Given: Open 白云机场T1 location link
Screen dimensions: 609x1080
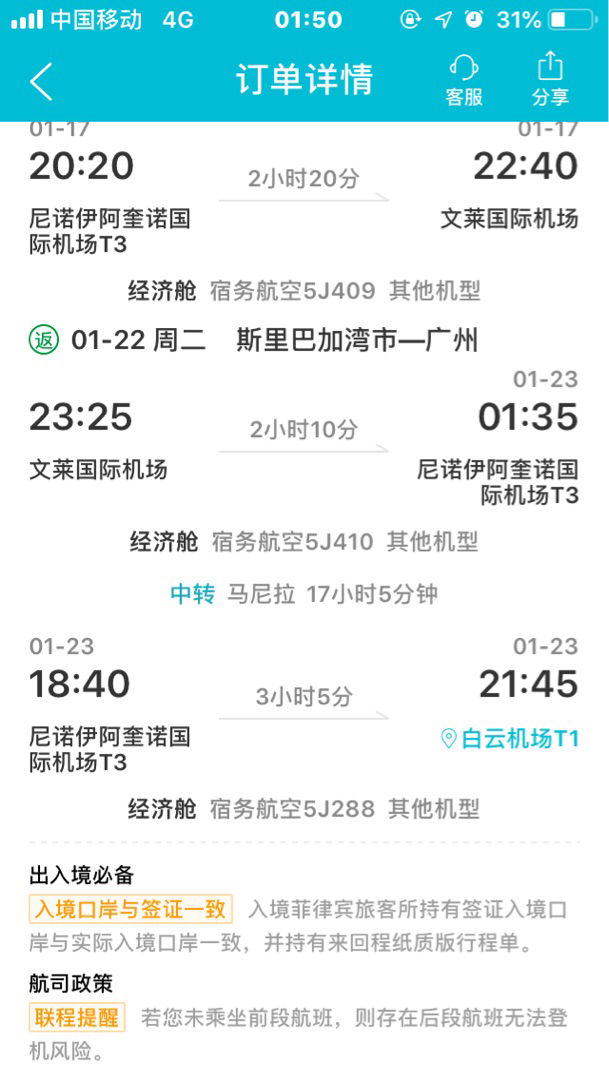Looking at the screenshot, I should coord(510,739).
